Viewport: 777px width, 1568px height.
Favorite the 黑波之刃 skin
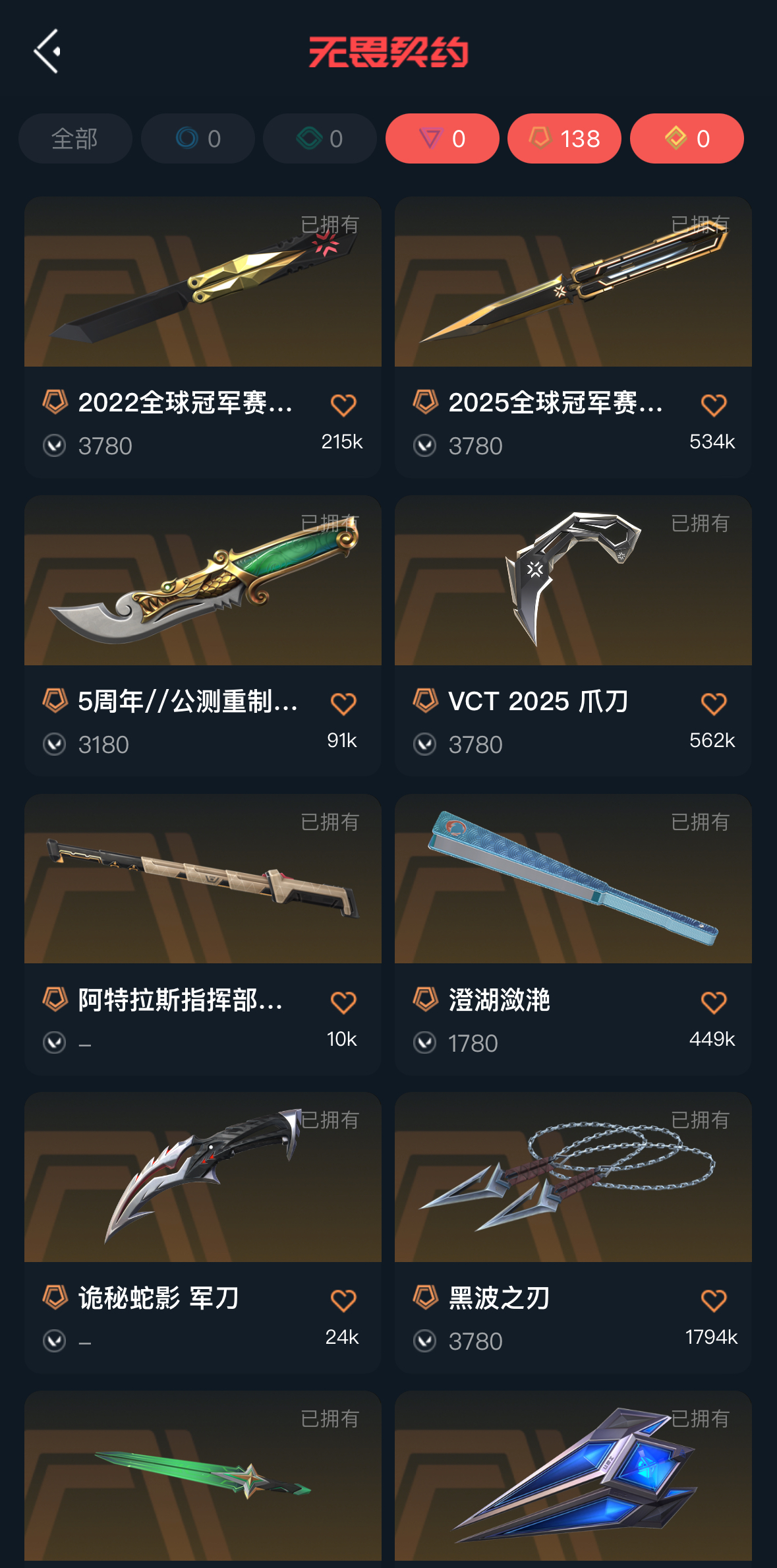pyautogui.click(x=714, y=1301)
